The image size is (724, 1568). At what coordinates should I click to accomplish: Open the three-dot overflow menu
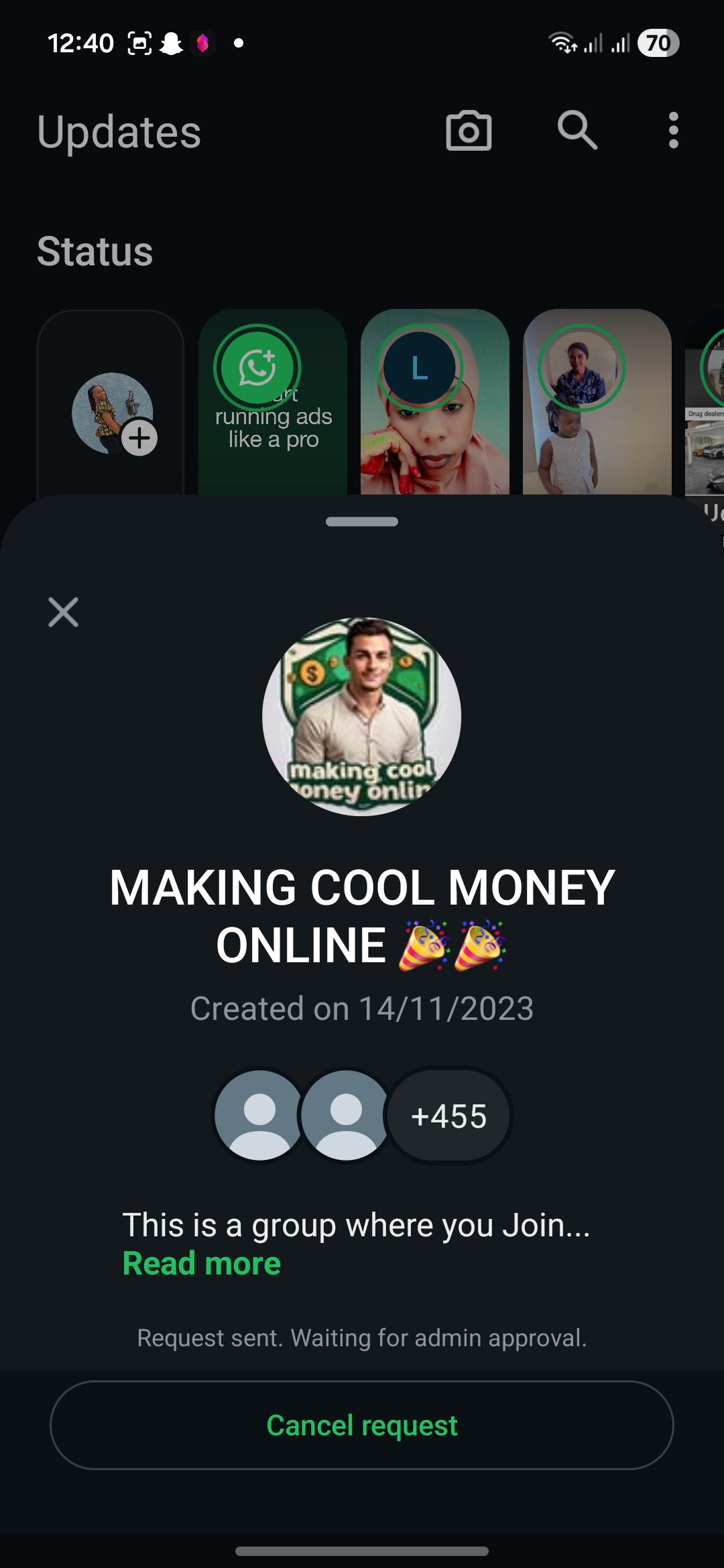tap(673, 130)
